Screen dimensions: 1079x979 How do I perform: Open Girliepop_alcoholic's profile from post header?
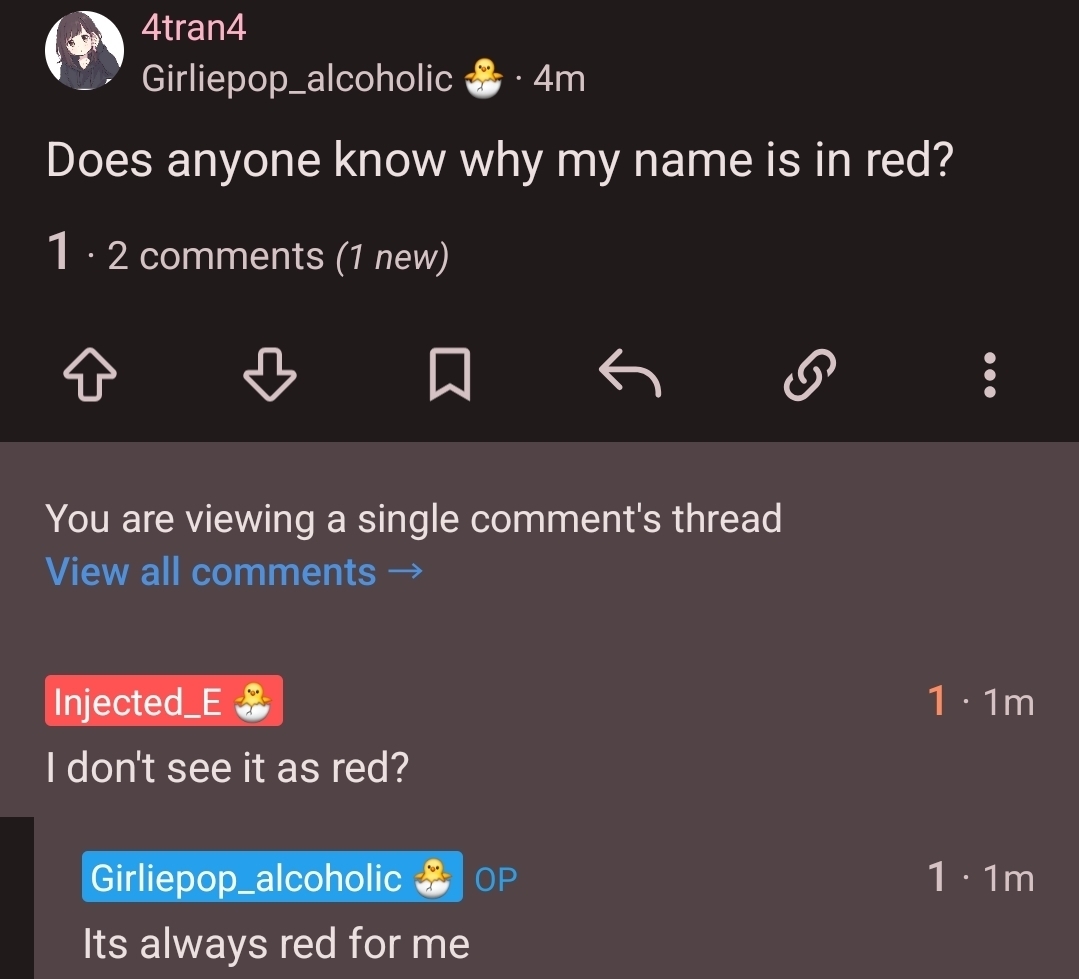point(297,78)
